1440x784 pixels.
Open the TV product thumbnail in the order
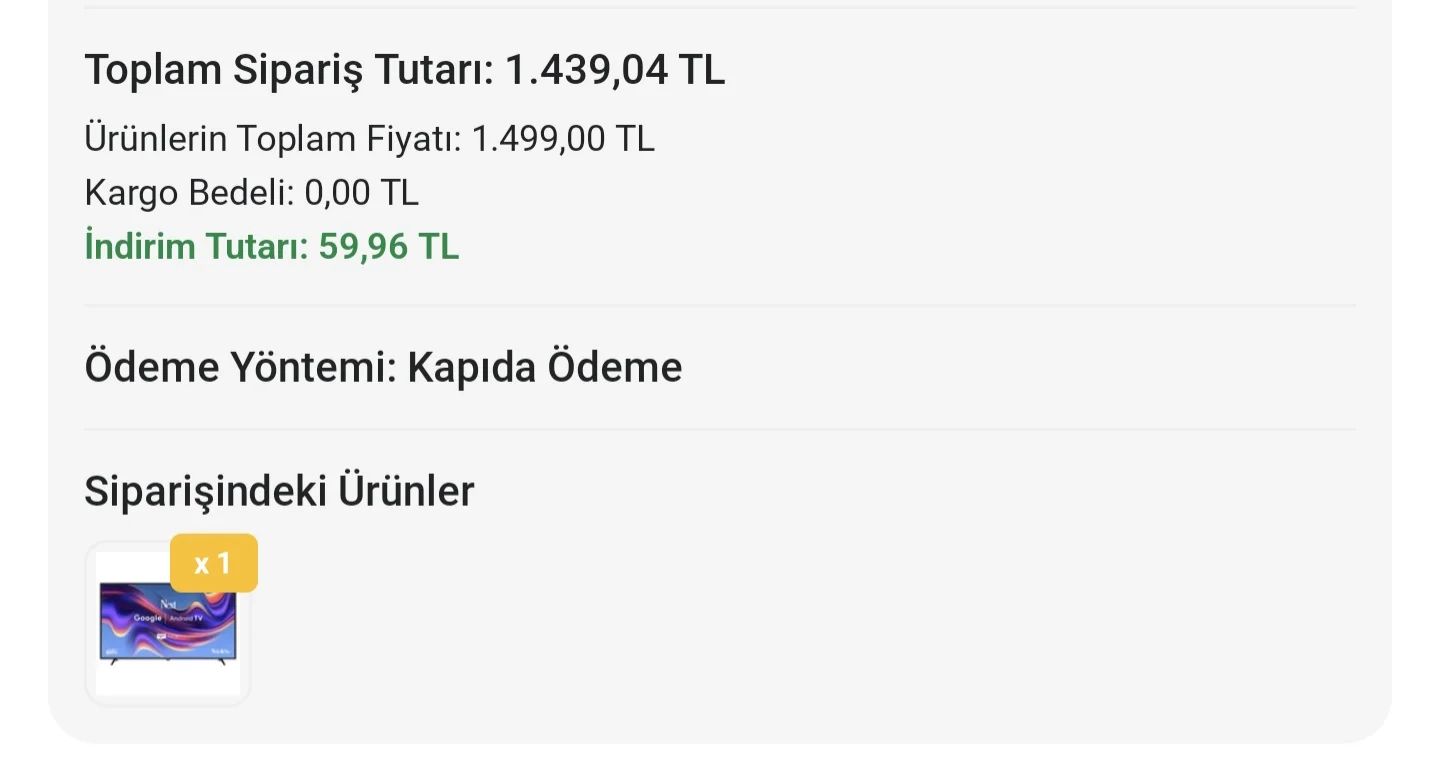168,625
